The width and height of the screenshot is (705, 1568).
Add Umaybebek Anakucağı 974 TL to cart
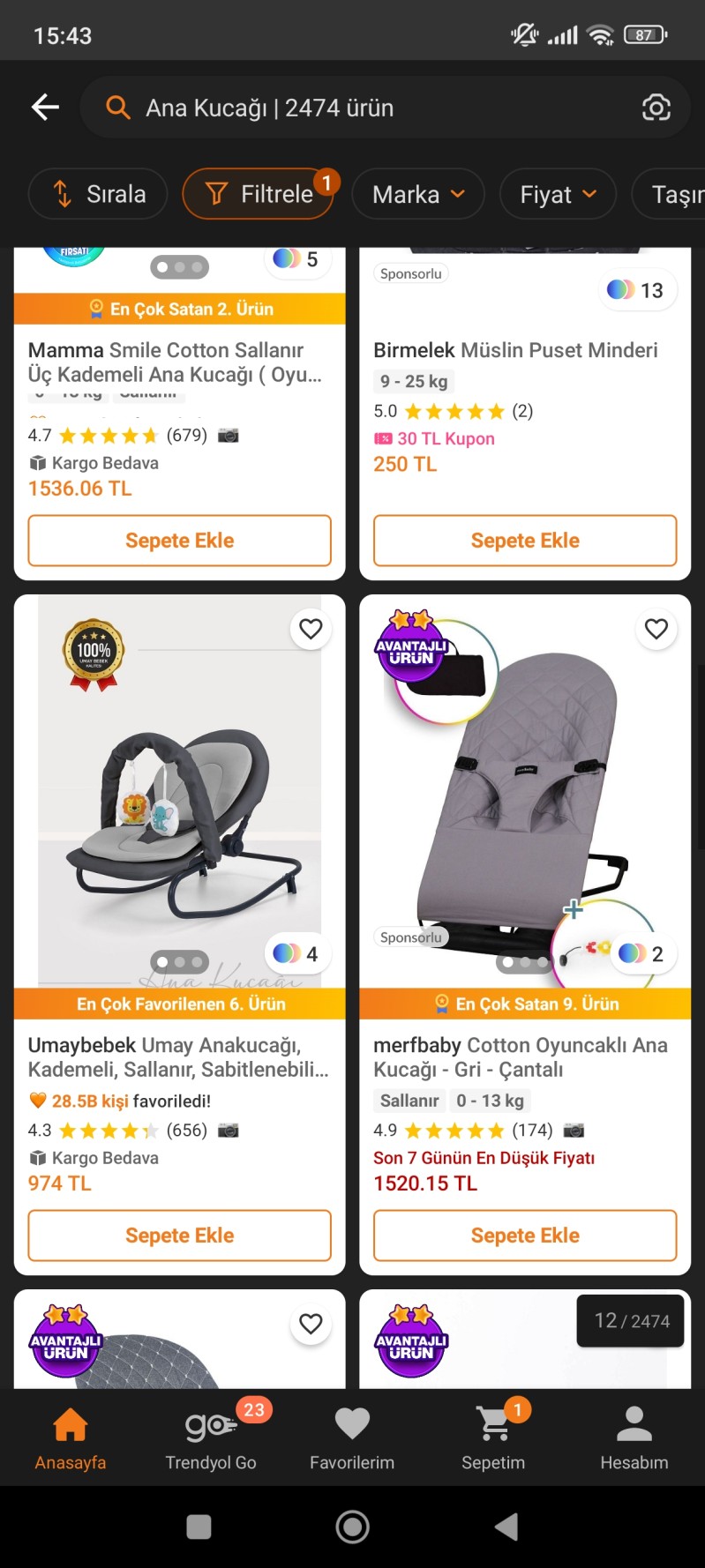[179, 1236]
